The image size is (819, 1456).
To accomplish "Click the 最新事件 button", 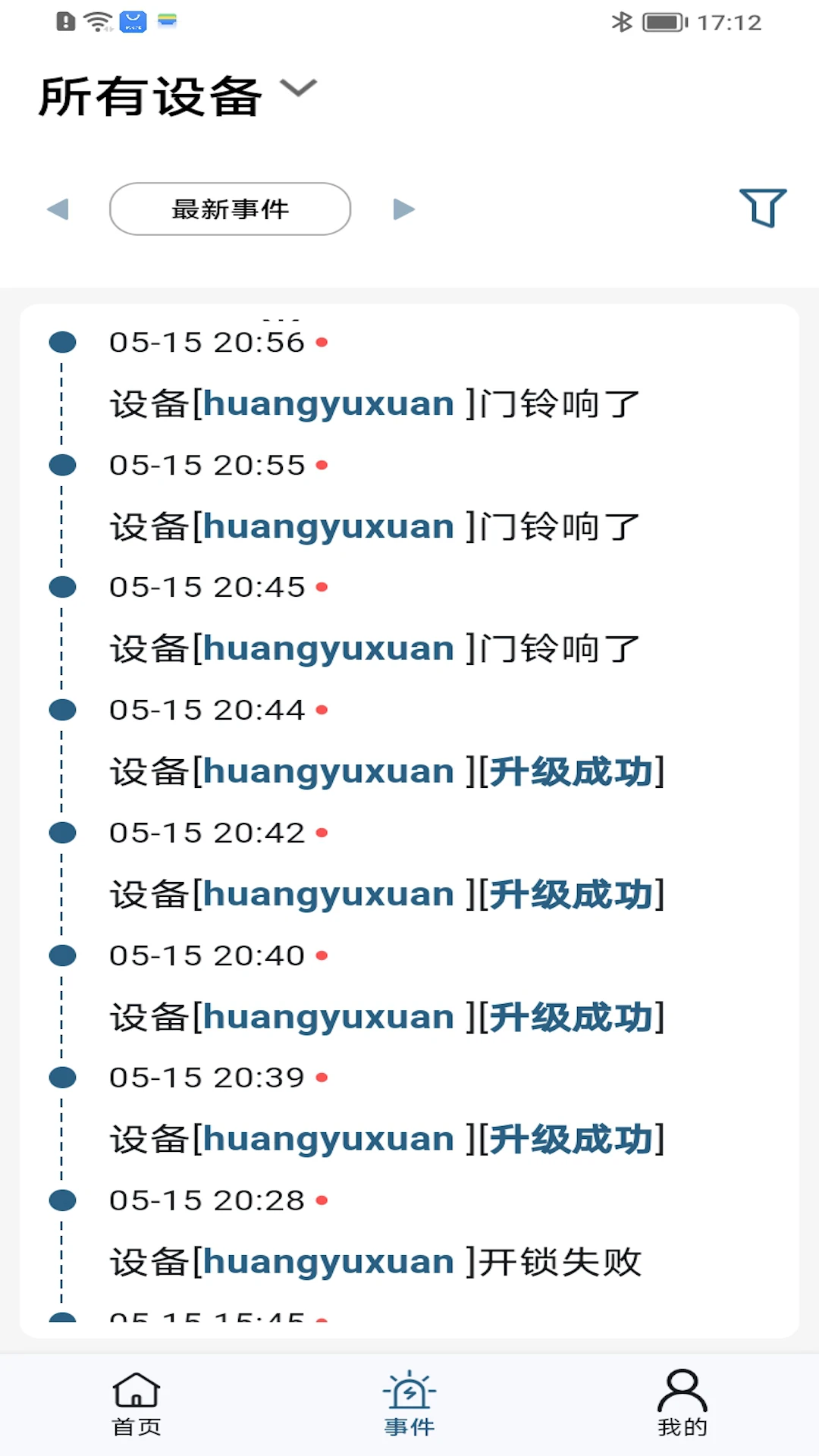I will pyautogui.click(x=230, y=209).
